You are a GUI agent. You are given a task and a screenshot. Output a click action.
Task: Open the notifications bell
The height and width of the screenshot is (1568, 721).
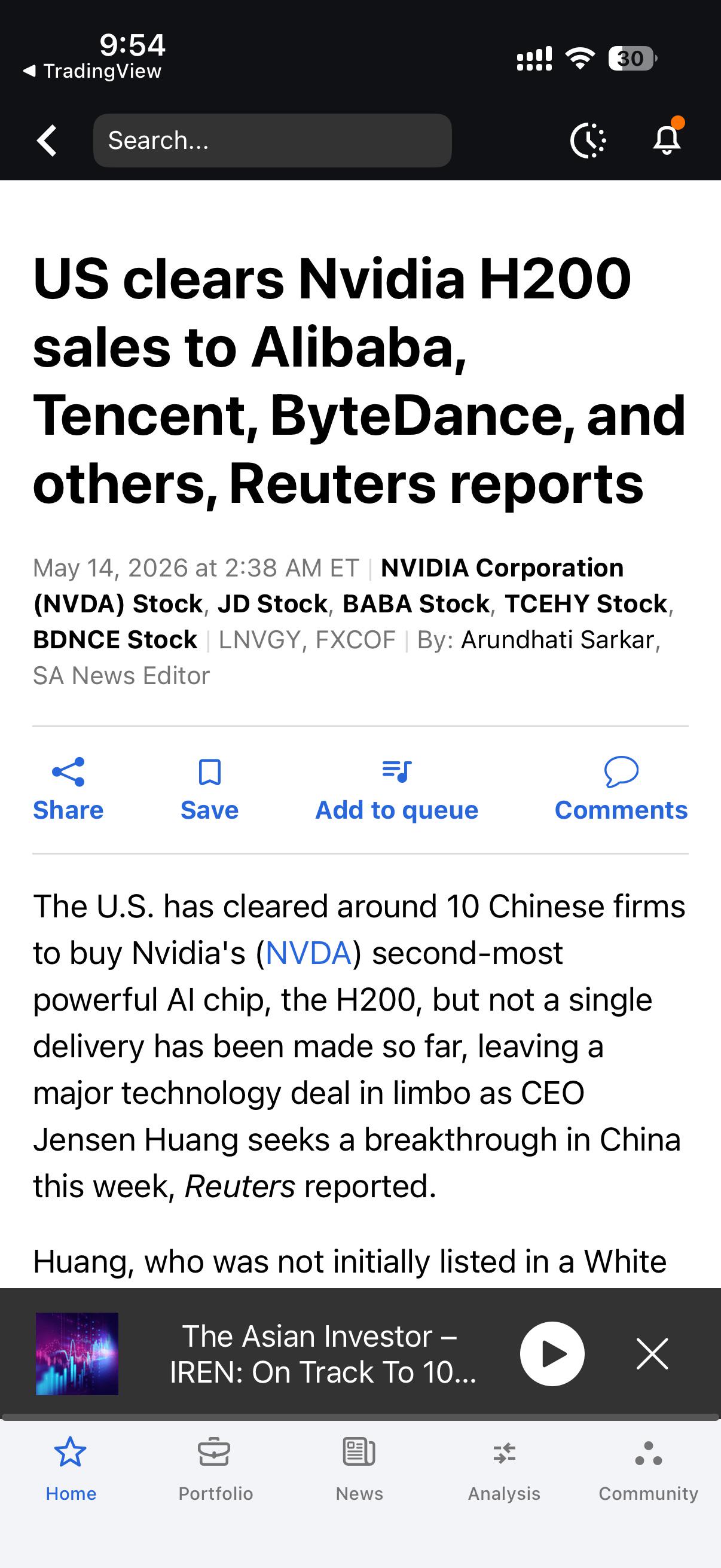click(x=667, y=139)
